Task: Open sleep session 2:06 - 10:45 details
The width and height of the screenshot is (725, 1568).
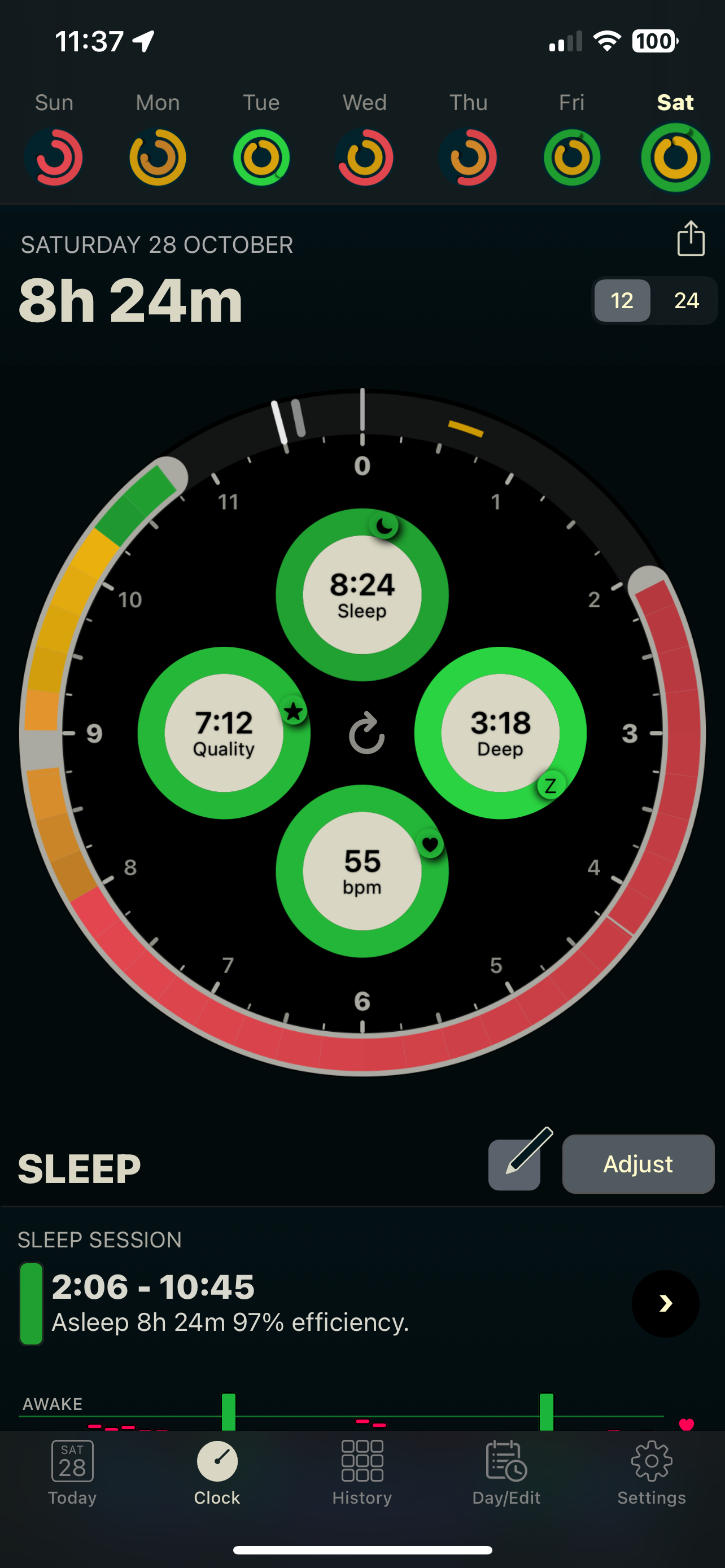Action: [x=665, y=1303]
